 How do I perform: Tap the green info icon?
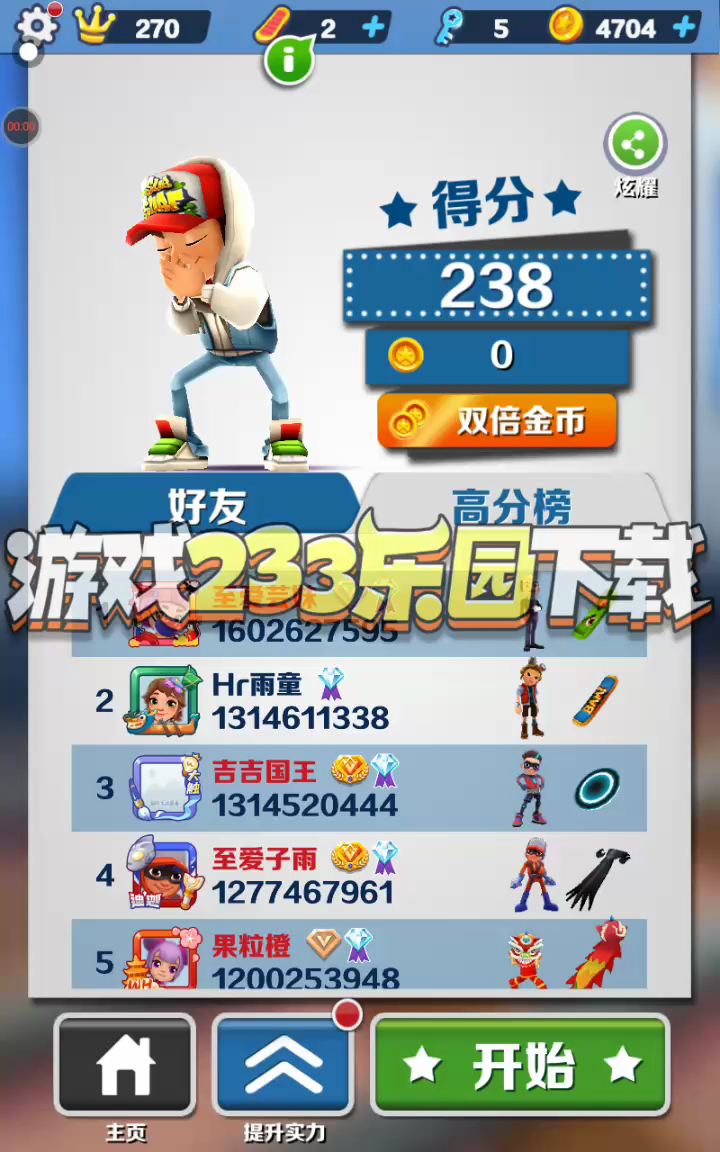click(289, 61)
